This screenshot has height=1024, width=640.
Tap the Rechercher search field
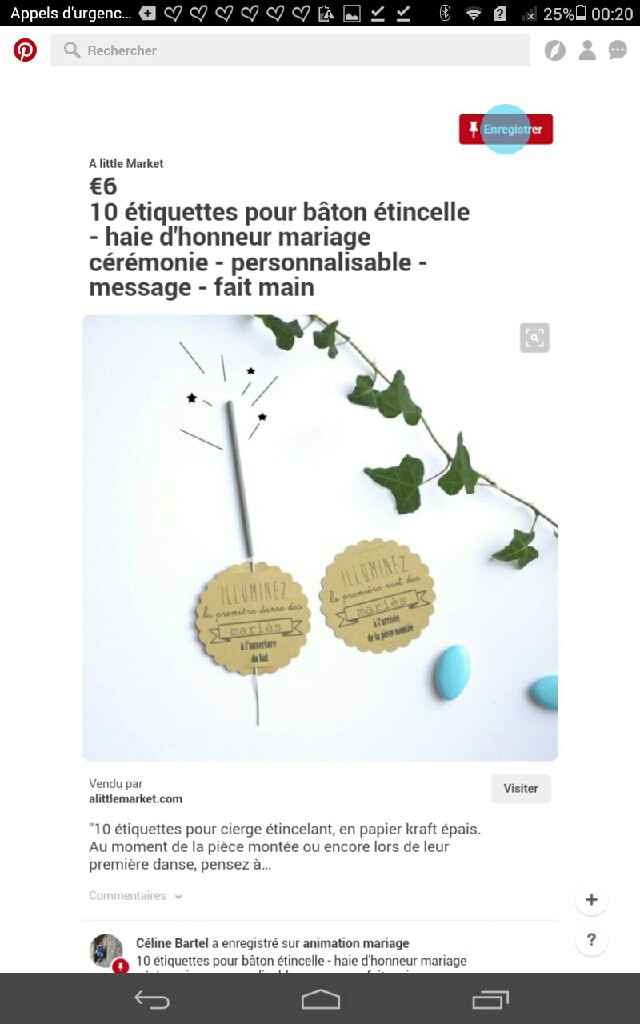coord(290,50)
